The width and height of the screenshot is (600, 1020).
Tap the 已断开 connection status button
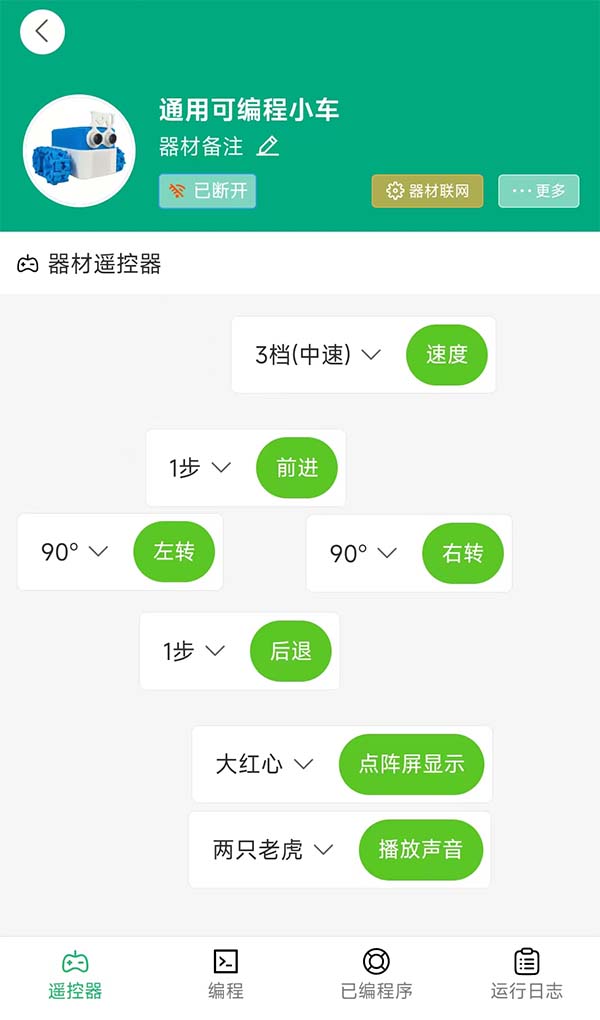point(208,191)
